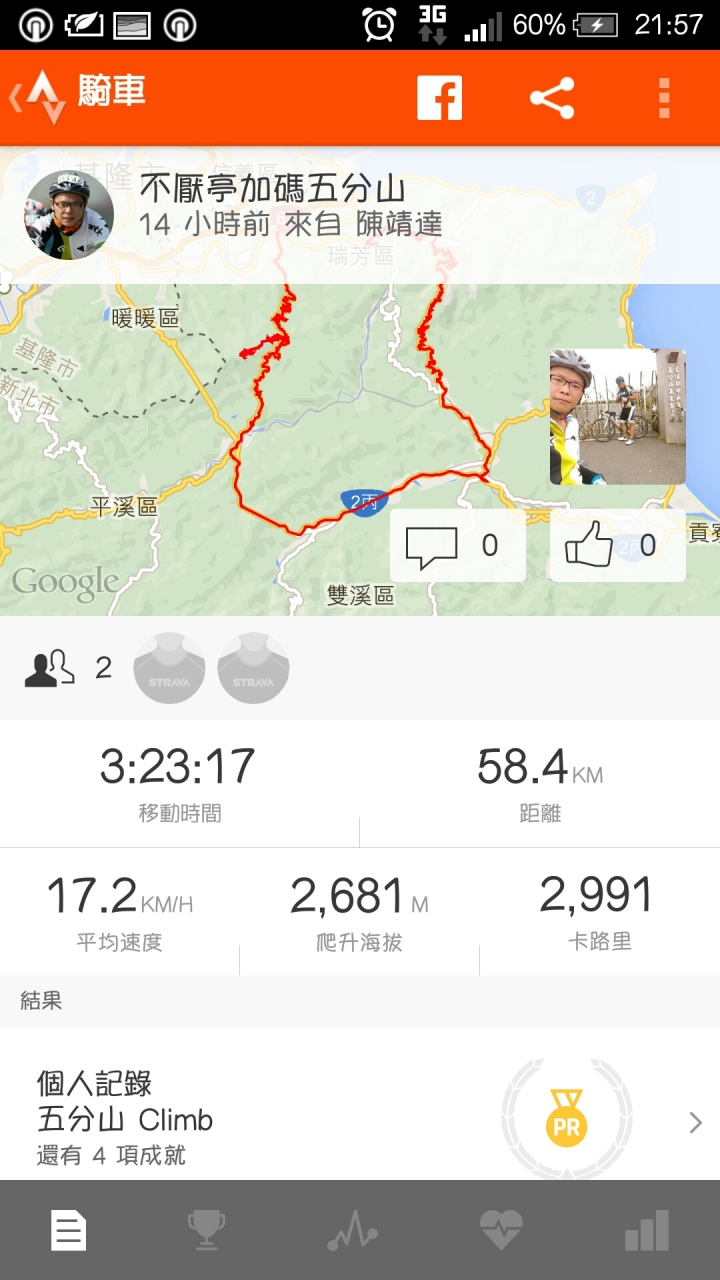Screen dimensions: 720x1280
Task: Open 陳靖達's profile photo
Action: coord(69,215)
